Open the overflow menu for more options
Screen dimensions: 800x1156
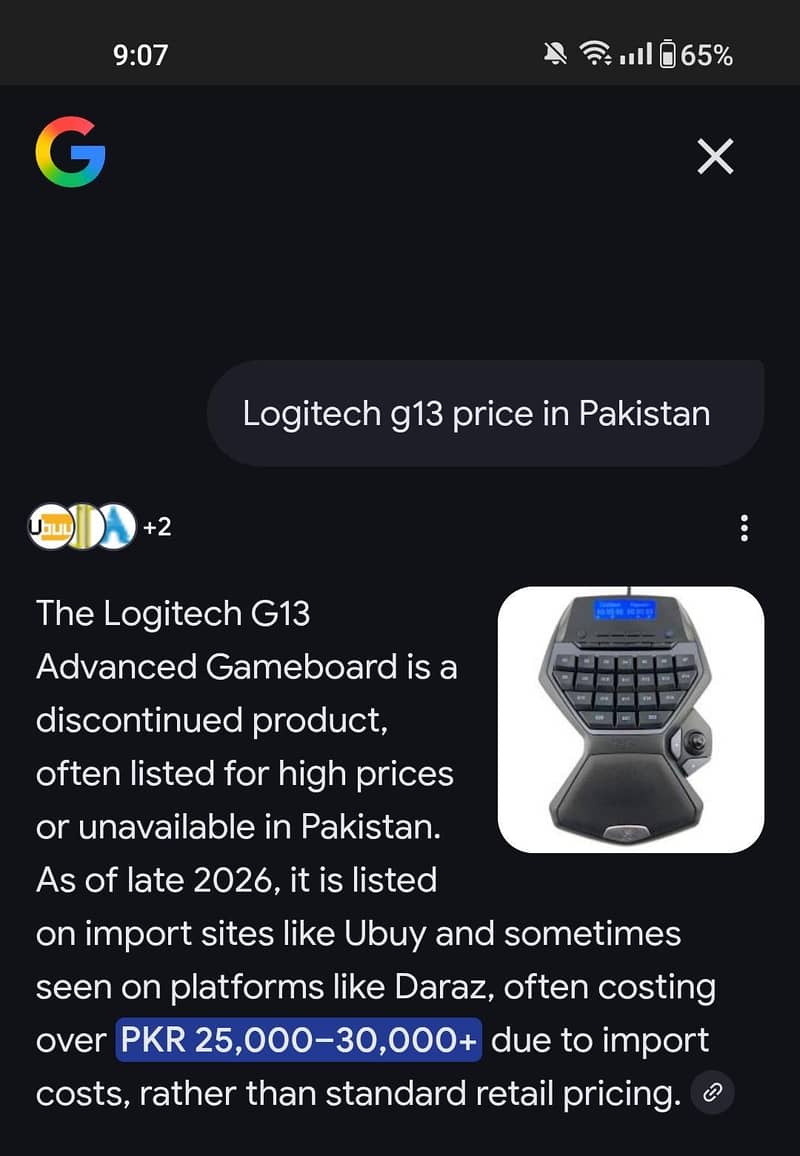[744, 527]
